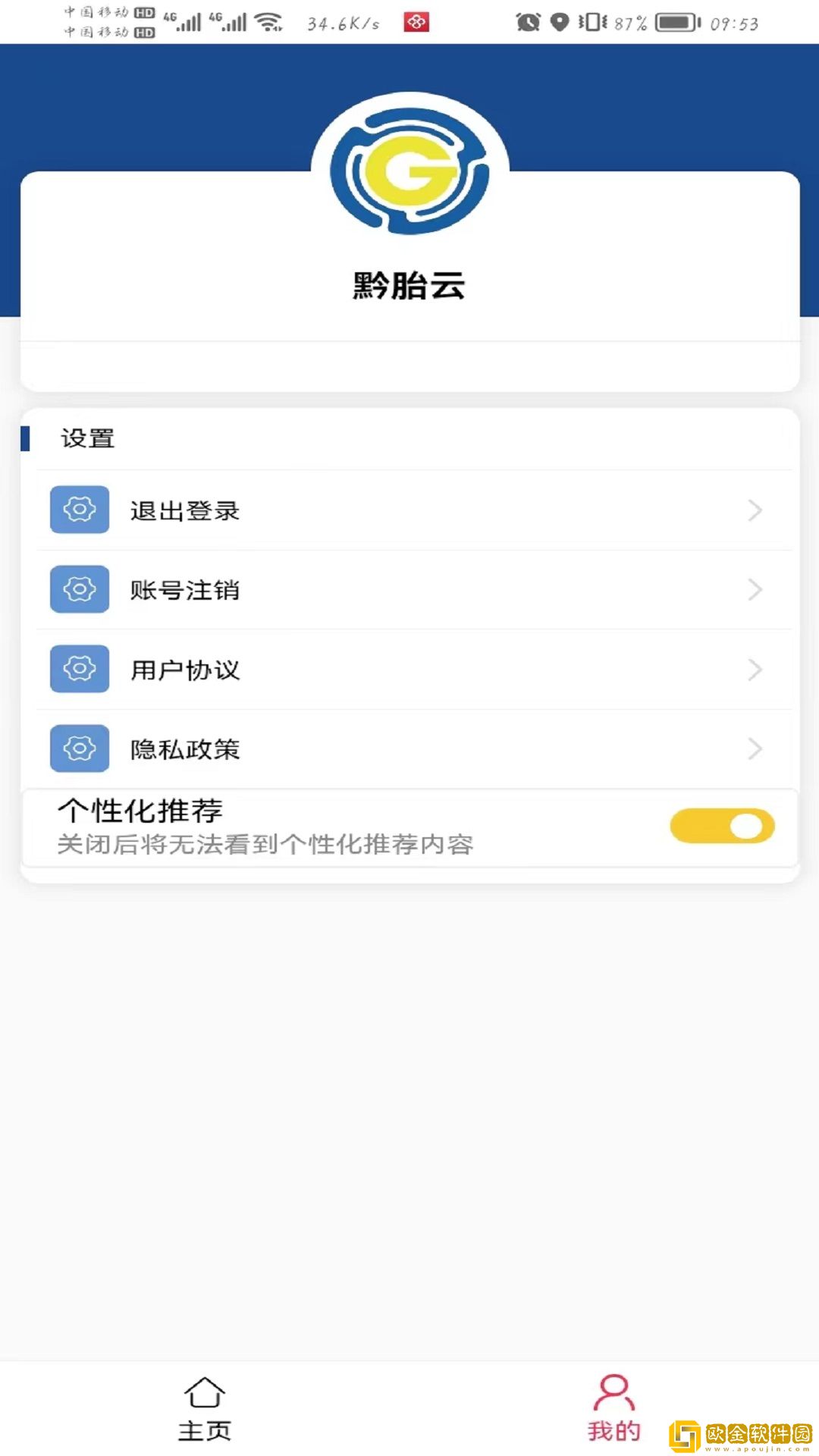Expand the 隐私政策 entry arrow
819x1456 pixels.
(x=755, y=748)
